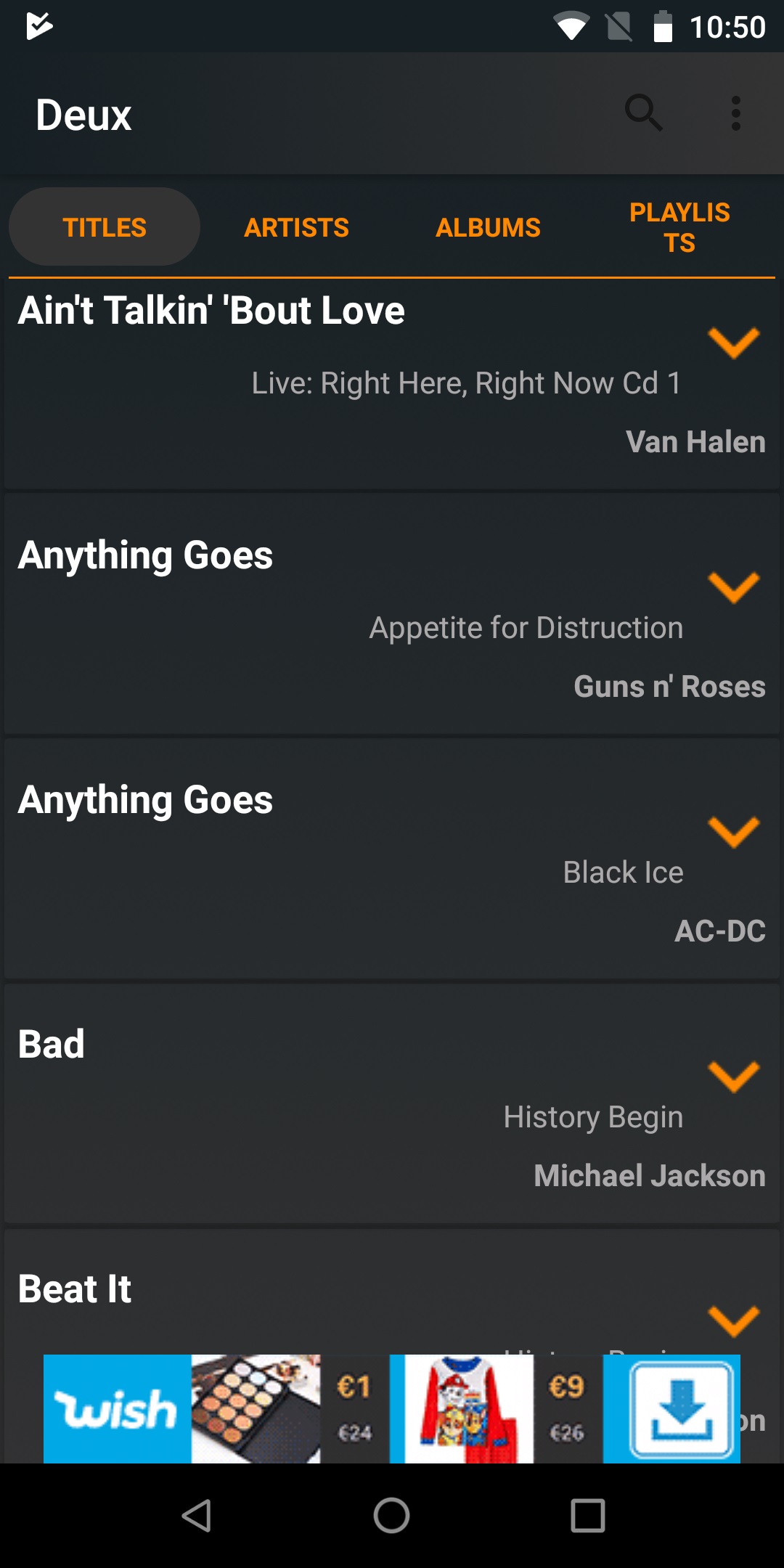Expand the chevron for the AC-DC track
The image size is (784, 1568).
click(x=733, y=832)
